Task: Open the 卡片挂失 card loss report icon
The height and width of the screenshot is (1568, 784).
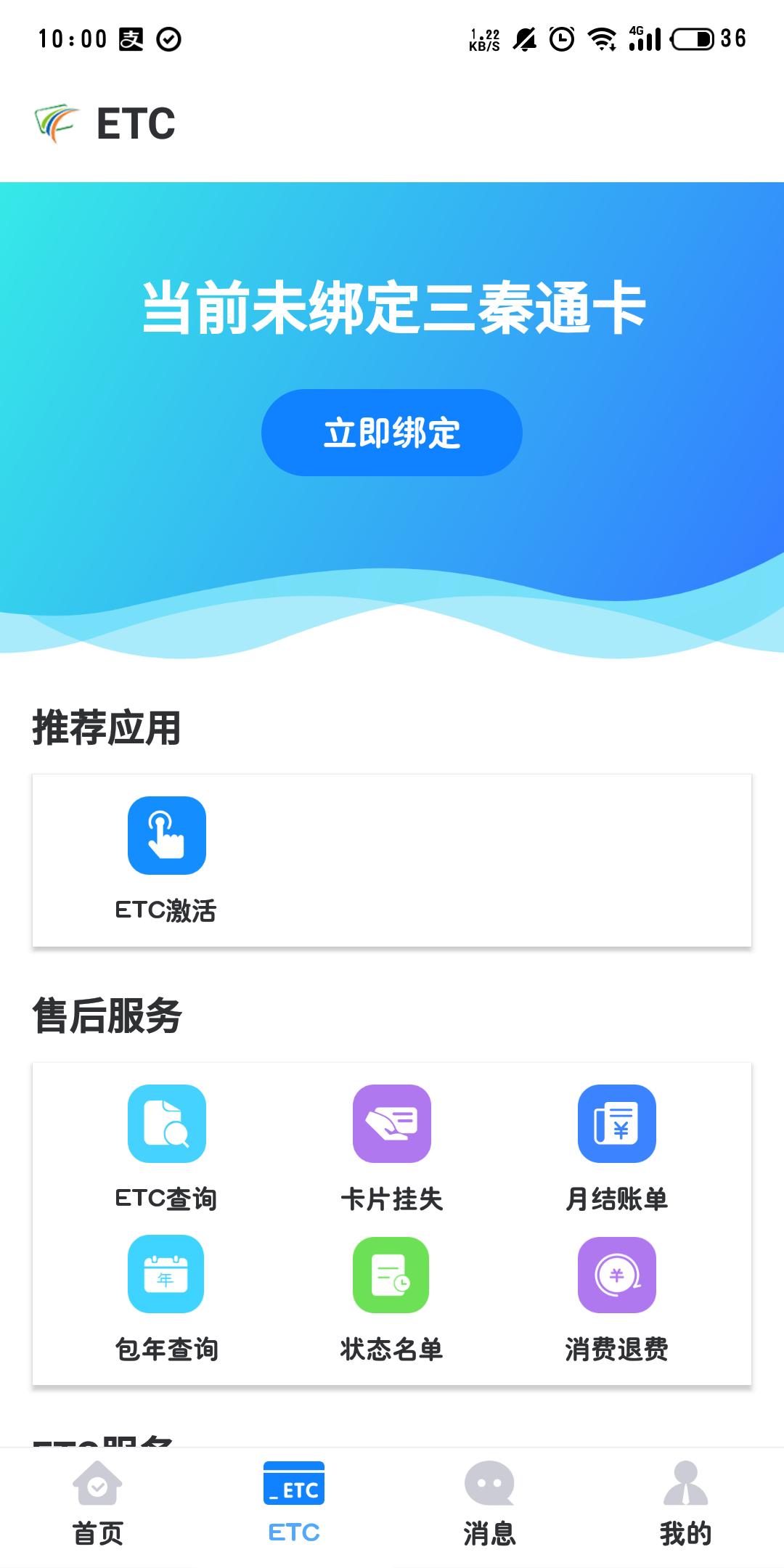Action: pyautogui.click(x=391, y=1124)
